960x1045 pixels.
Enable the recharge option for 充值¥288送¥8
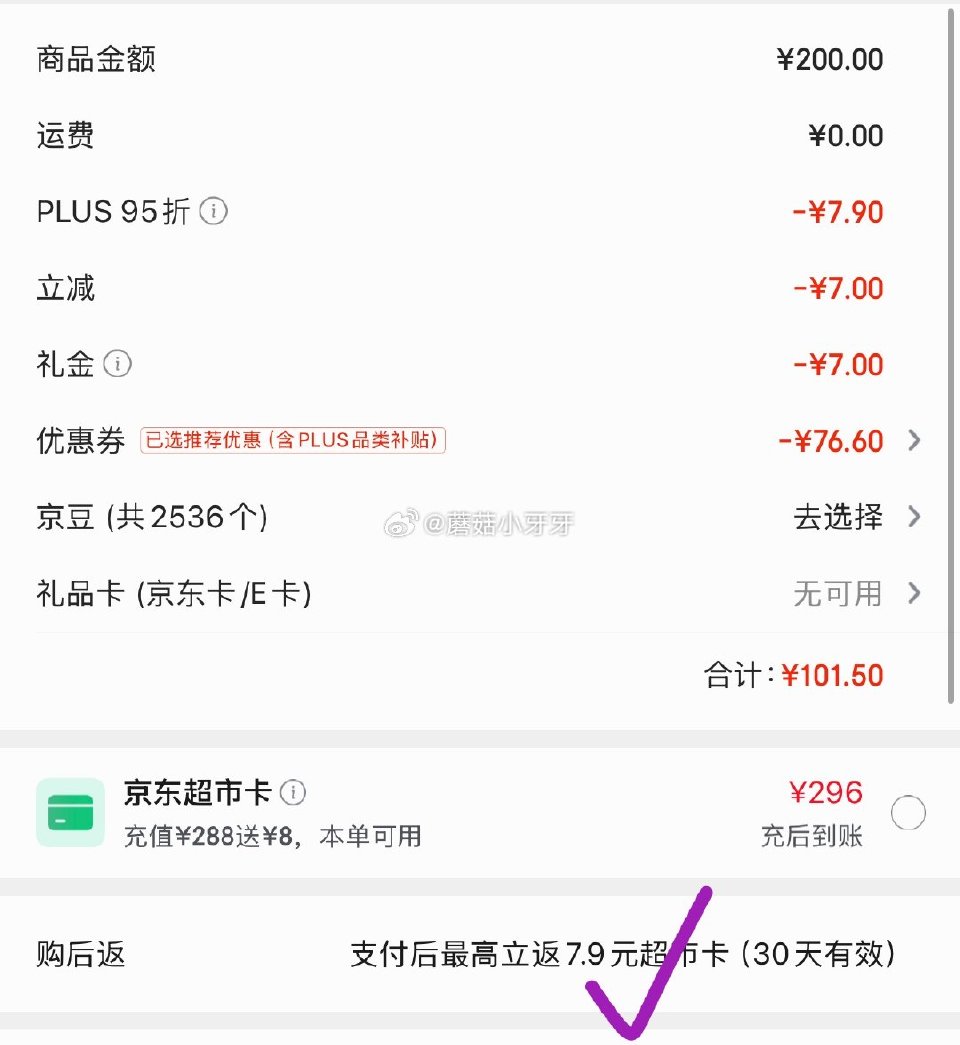908,814
